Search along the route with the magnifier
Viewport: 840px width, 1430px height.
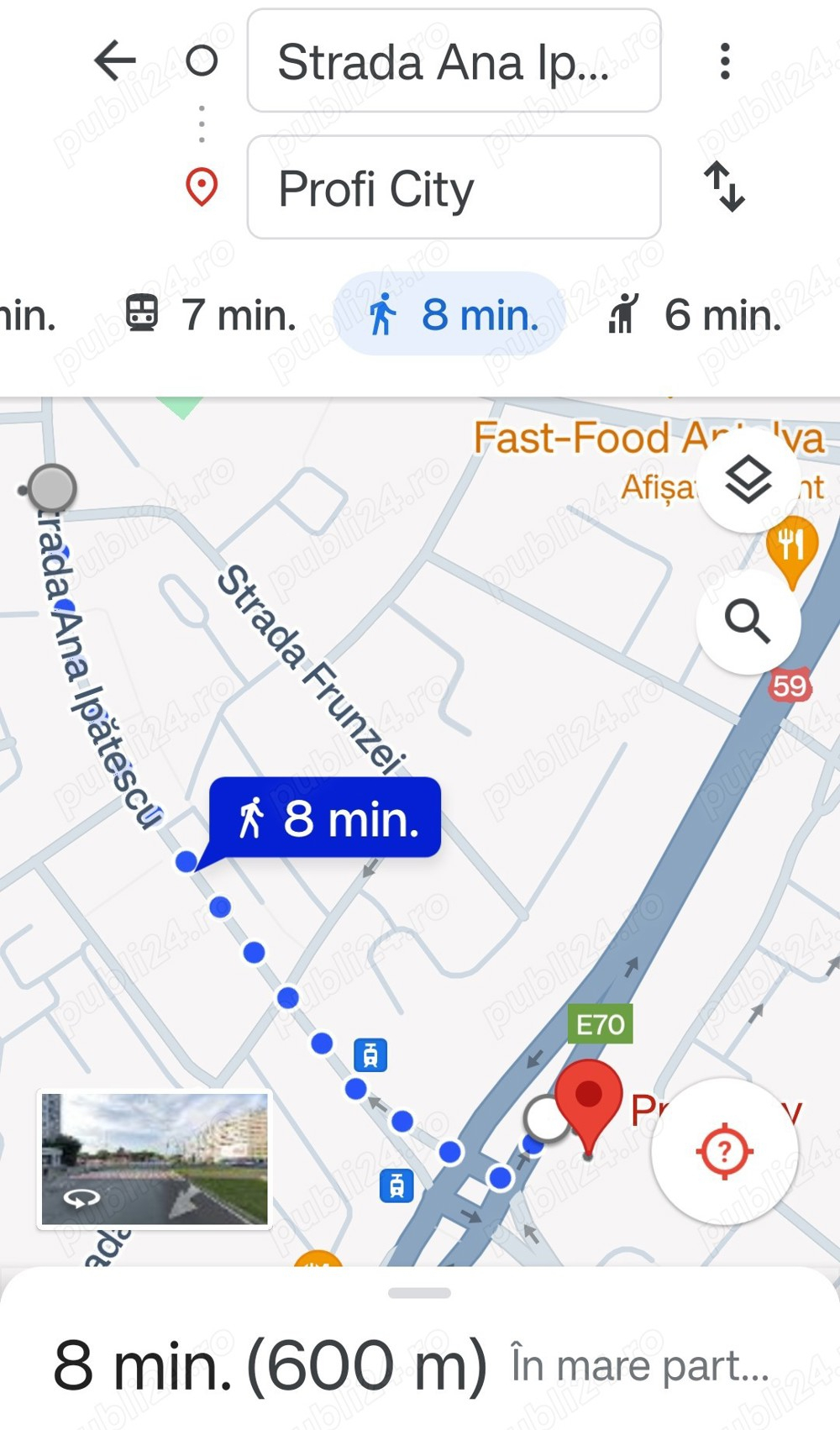[748, 622]
